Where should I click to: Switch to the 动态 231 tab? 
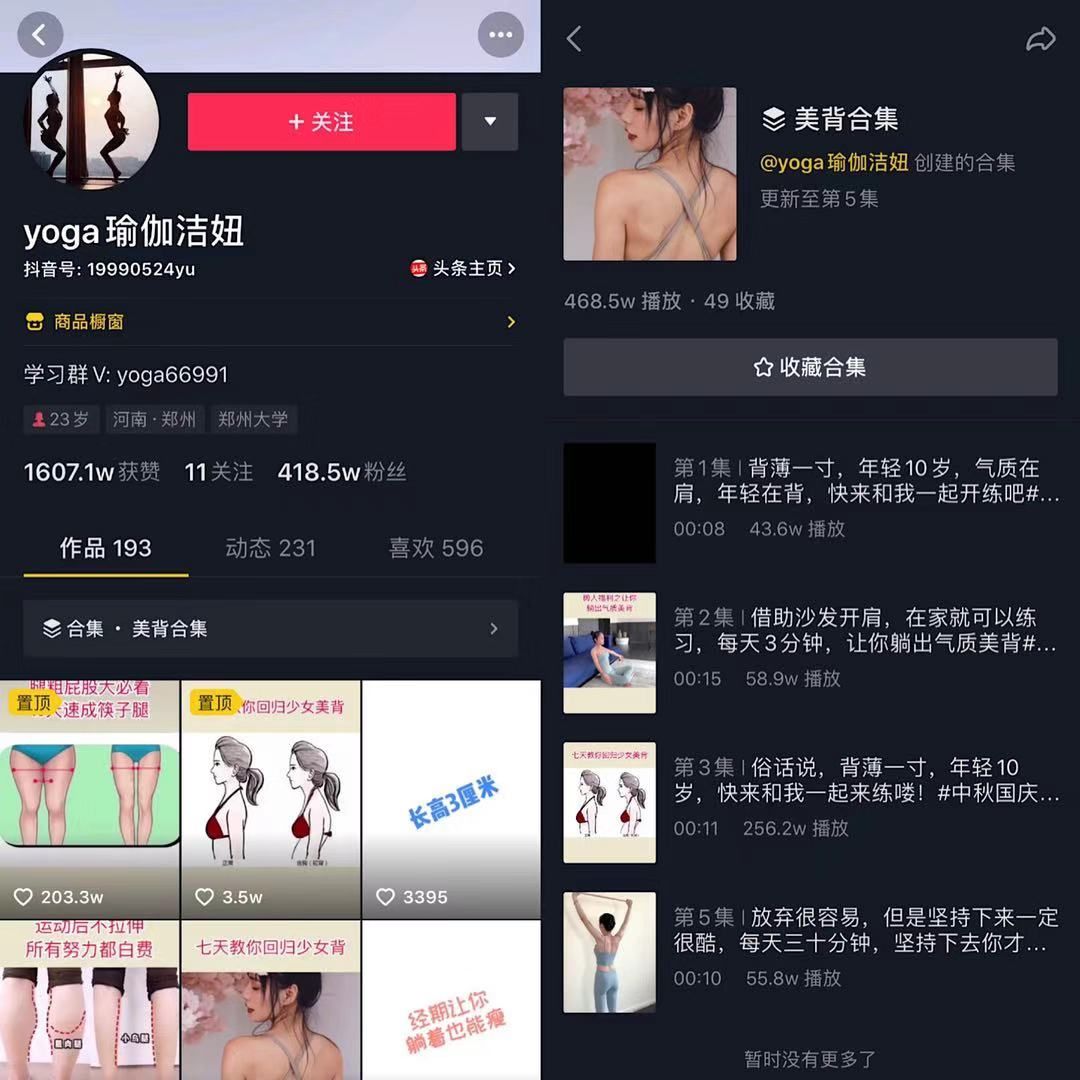270,548
